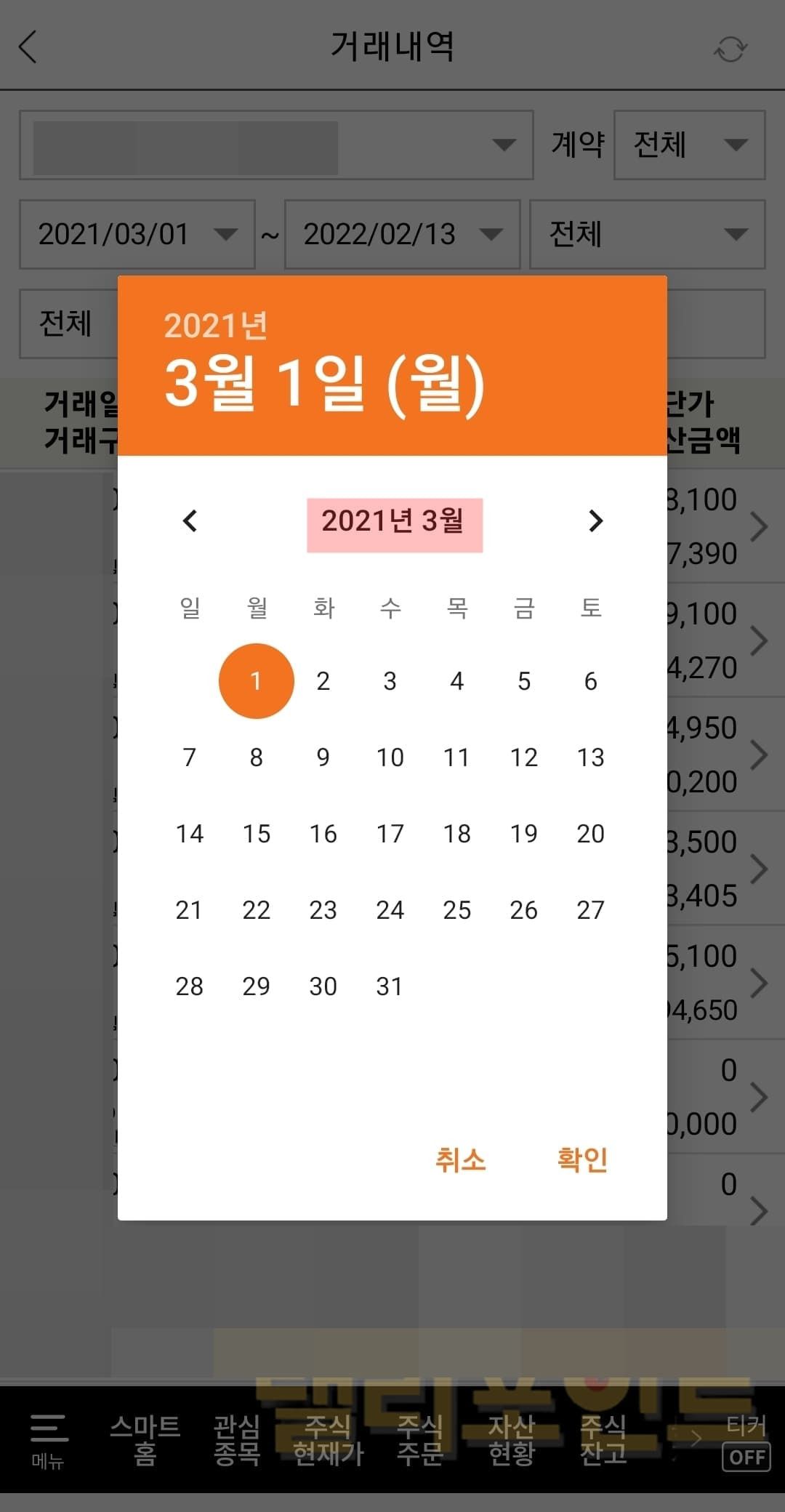Pick day 22 in calendar
This screenshot has width=785, height=1512.
(256, 910)
